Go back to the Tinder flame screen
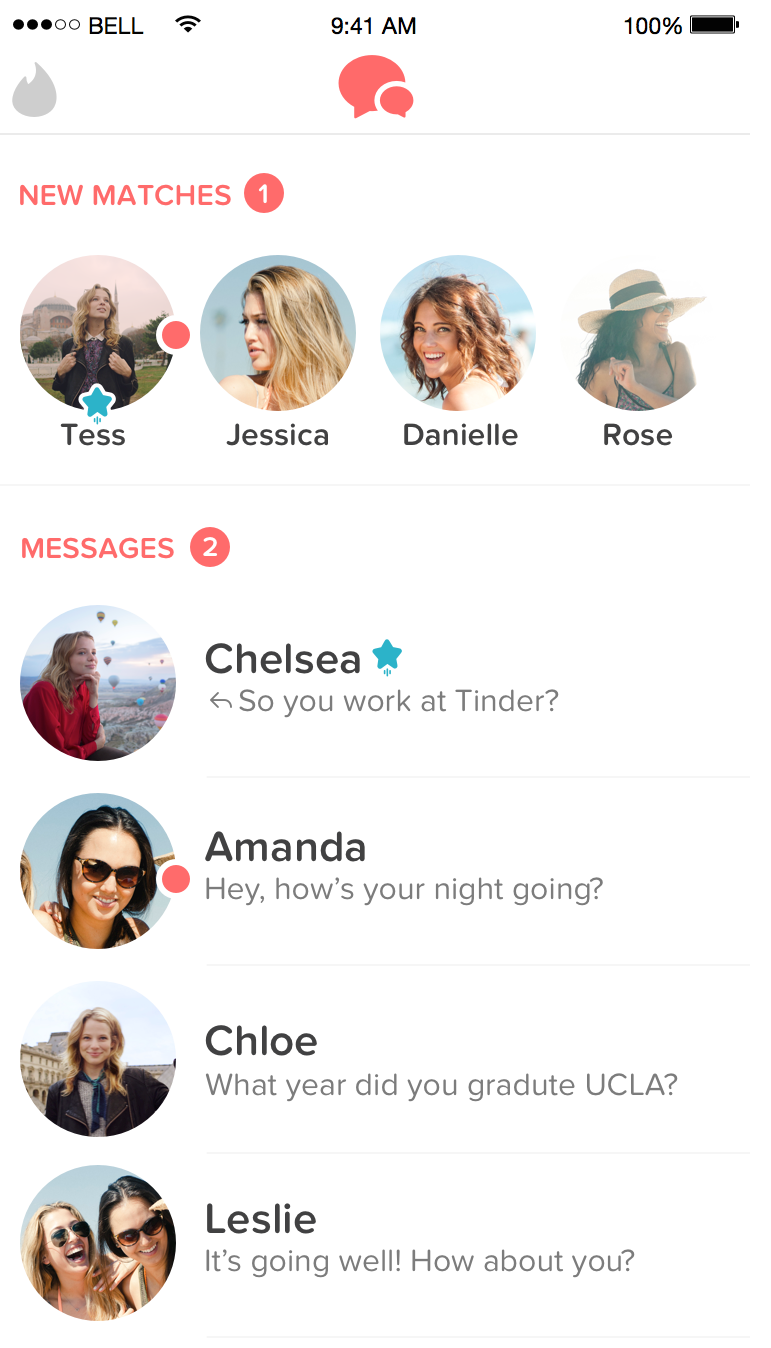 coord(34,90)
